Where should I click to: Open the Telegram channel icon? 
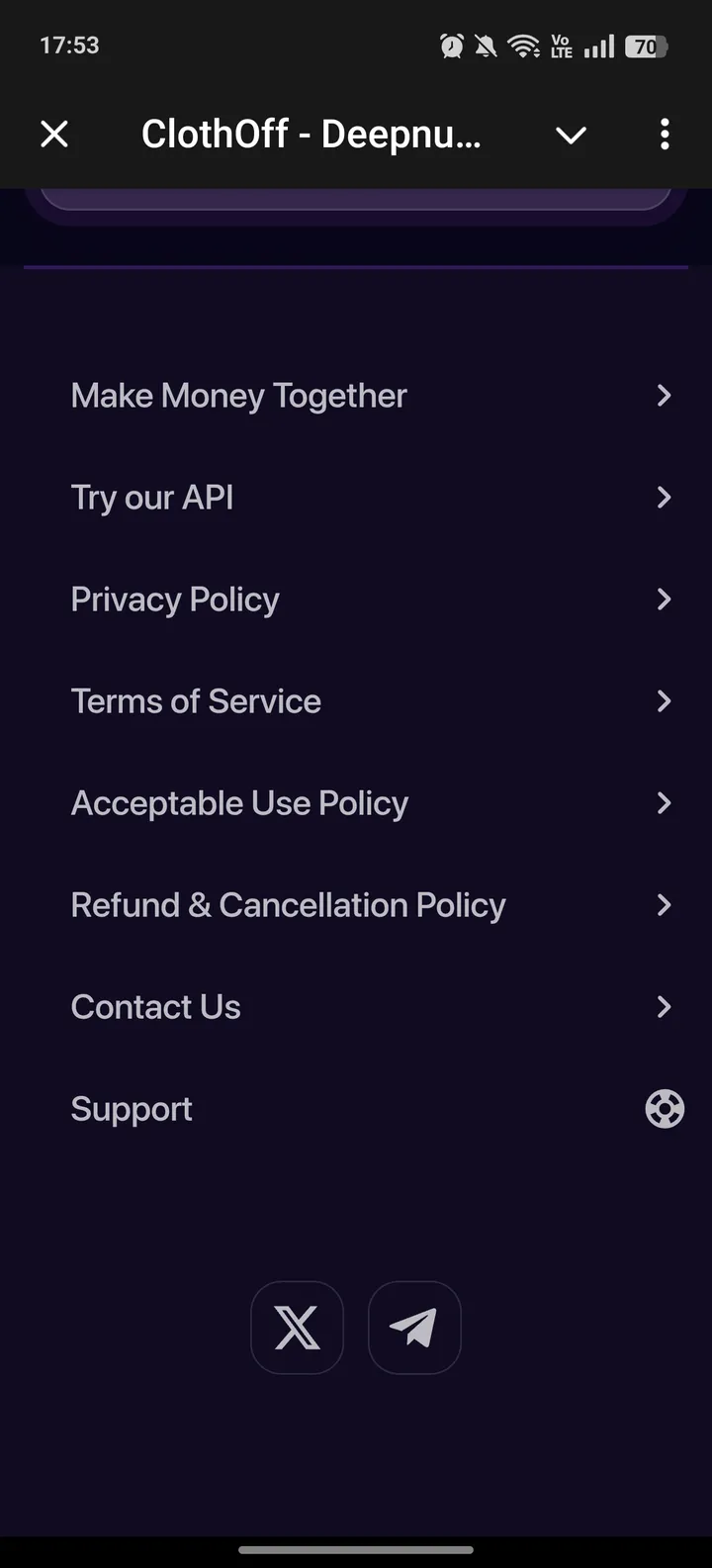point(414,1328)
